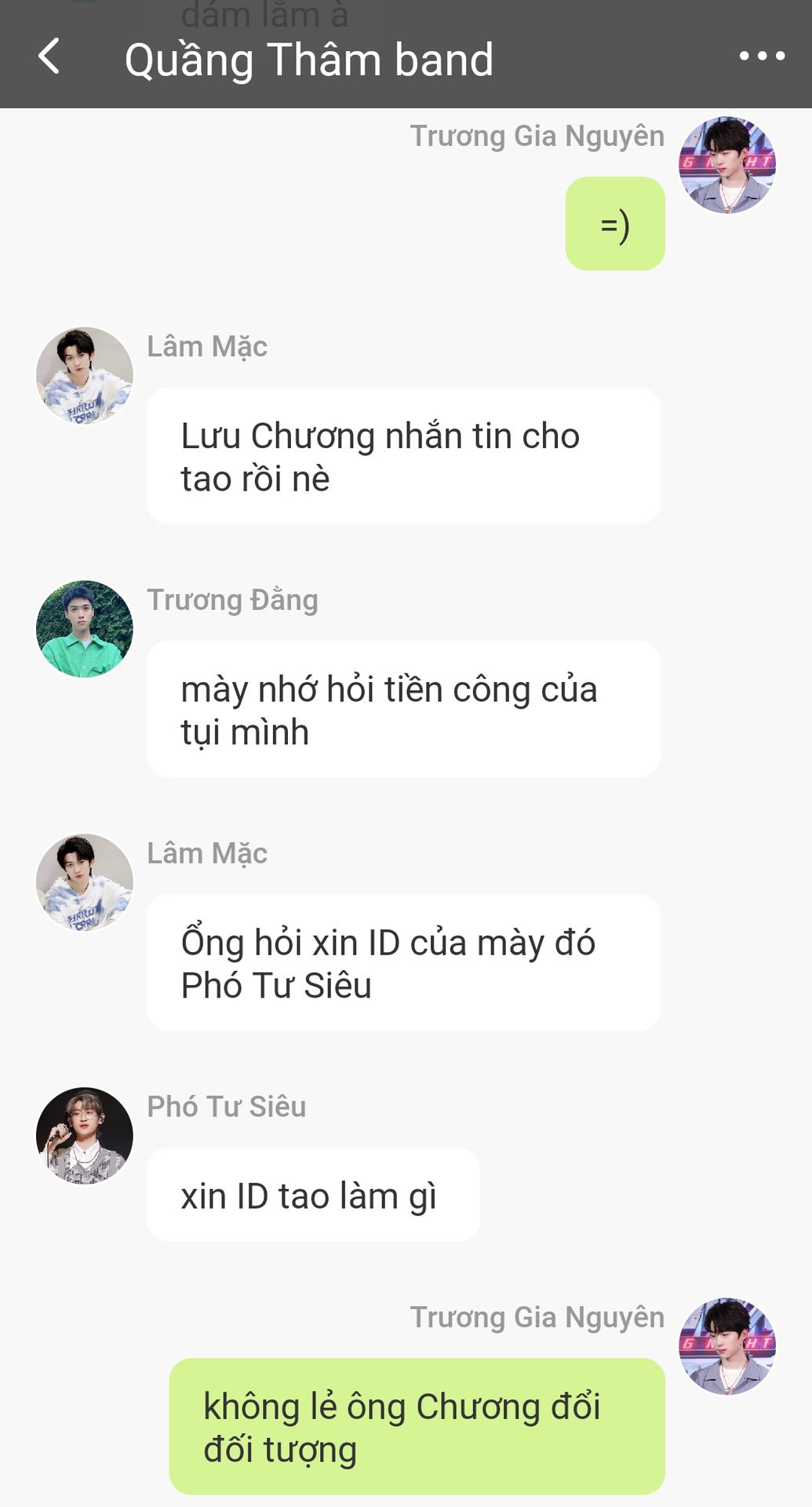Tap Lâm Mặc's avatar beside 'Lưu Chương nhắn tin' message
This screenshot has width=812, height=1507.
tap(85, 375)
